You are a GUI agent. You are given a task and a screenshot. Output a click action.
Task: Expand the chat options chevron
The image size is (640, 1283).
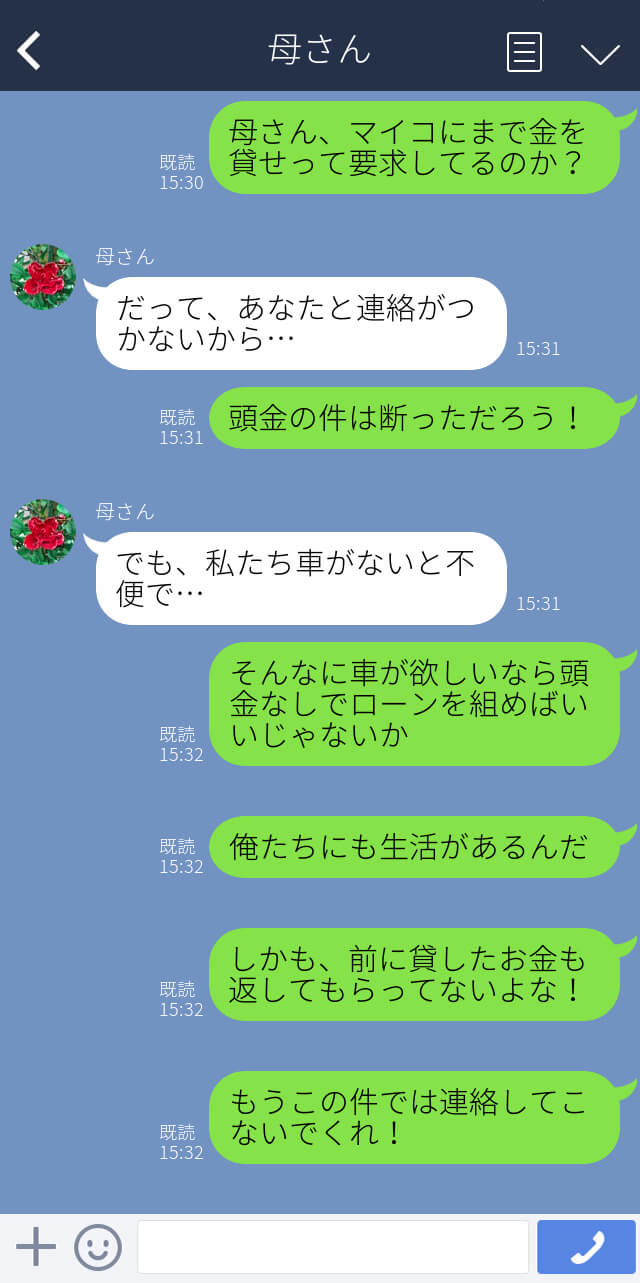[600, 53]
